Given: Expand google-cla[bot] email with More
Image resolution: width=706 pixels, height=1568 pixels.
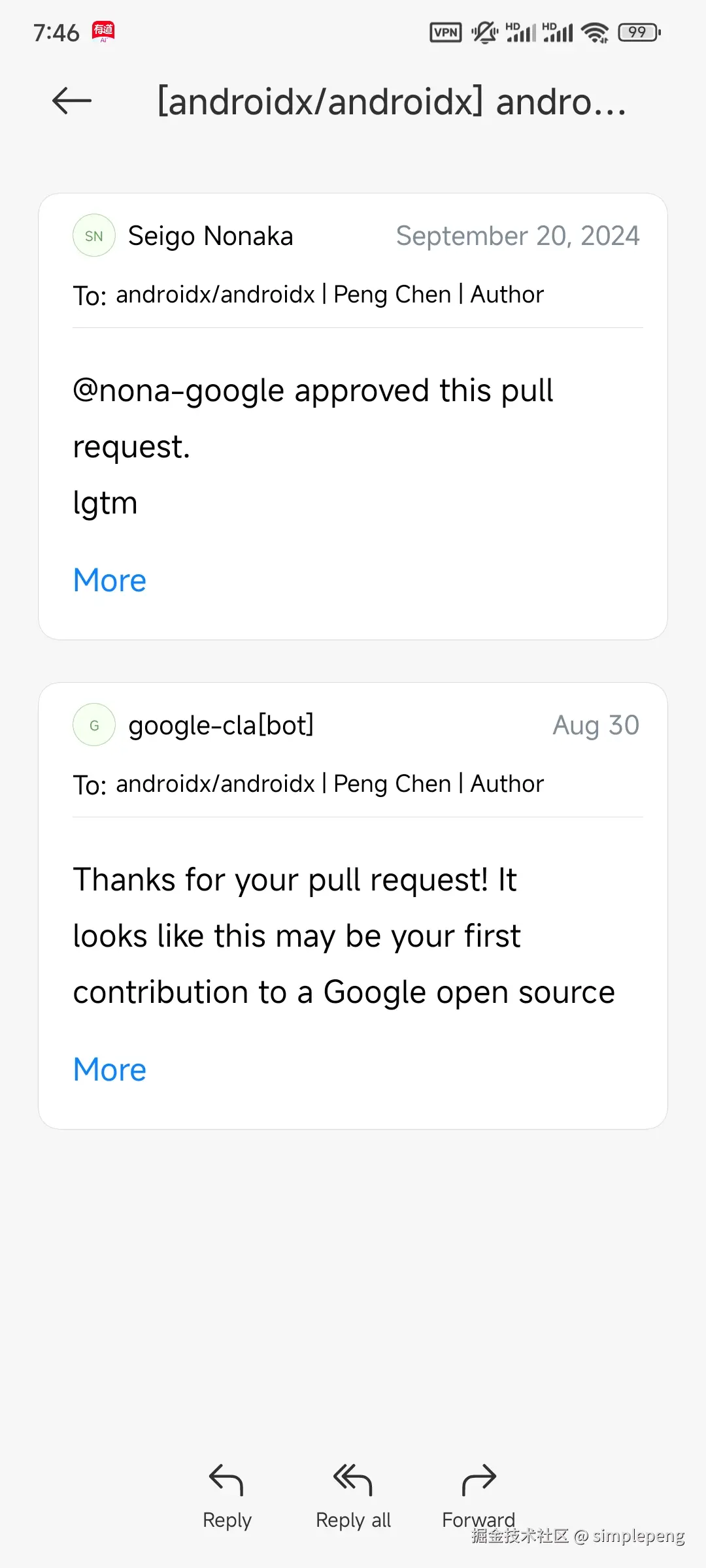Looking at the screenshot, I should 109,1070.
